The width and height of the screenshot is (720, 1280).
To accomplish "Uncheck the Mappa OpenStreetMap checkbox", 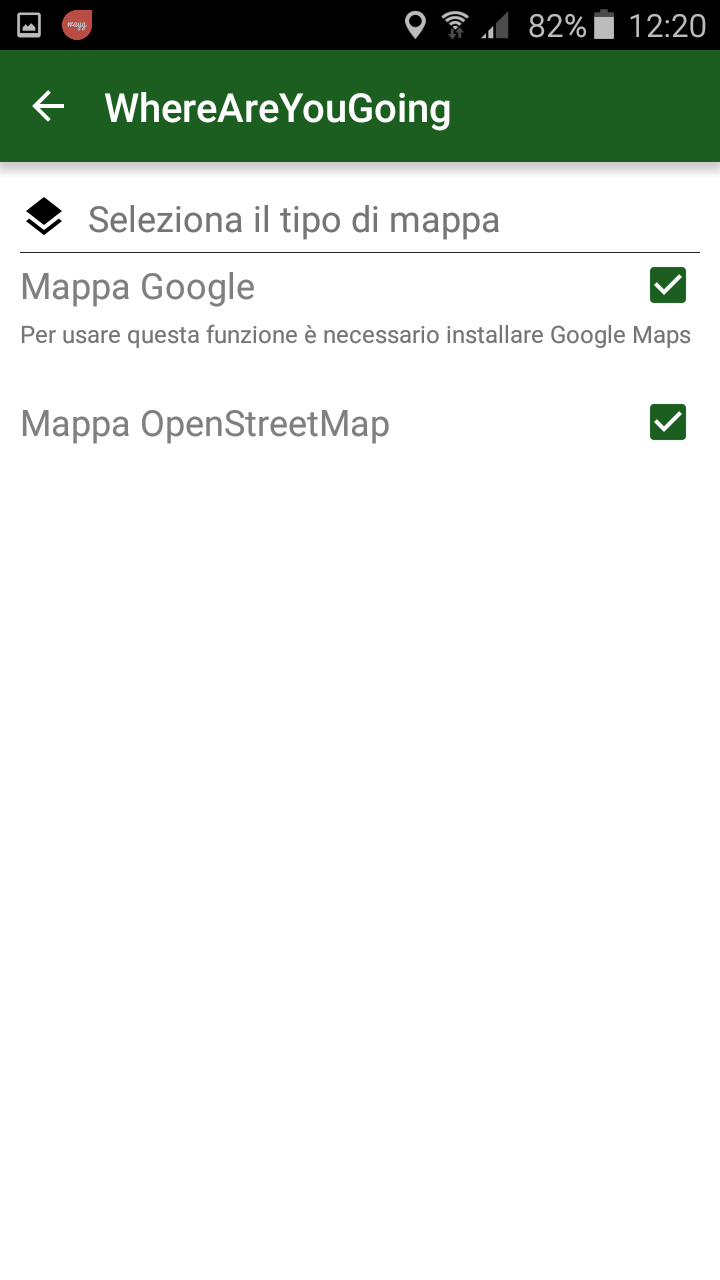I will pos(667,422).
